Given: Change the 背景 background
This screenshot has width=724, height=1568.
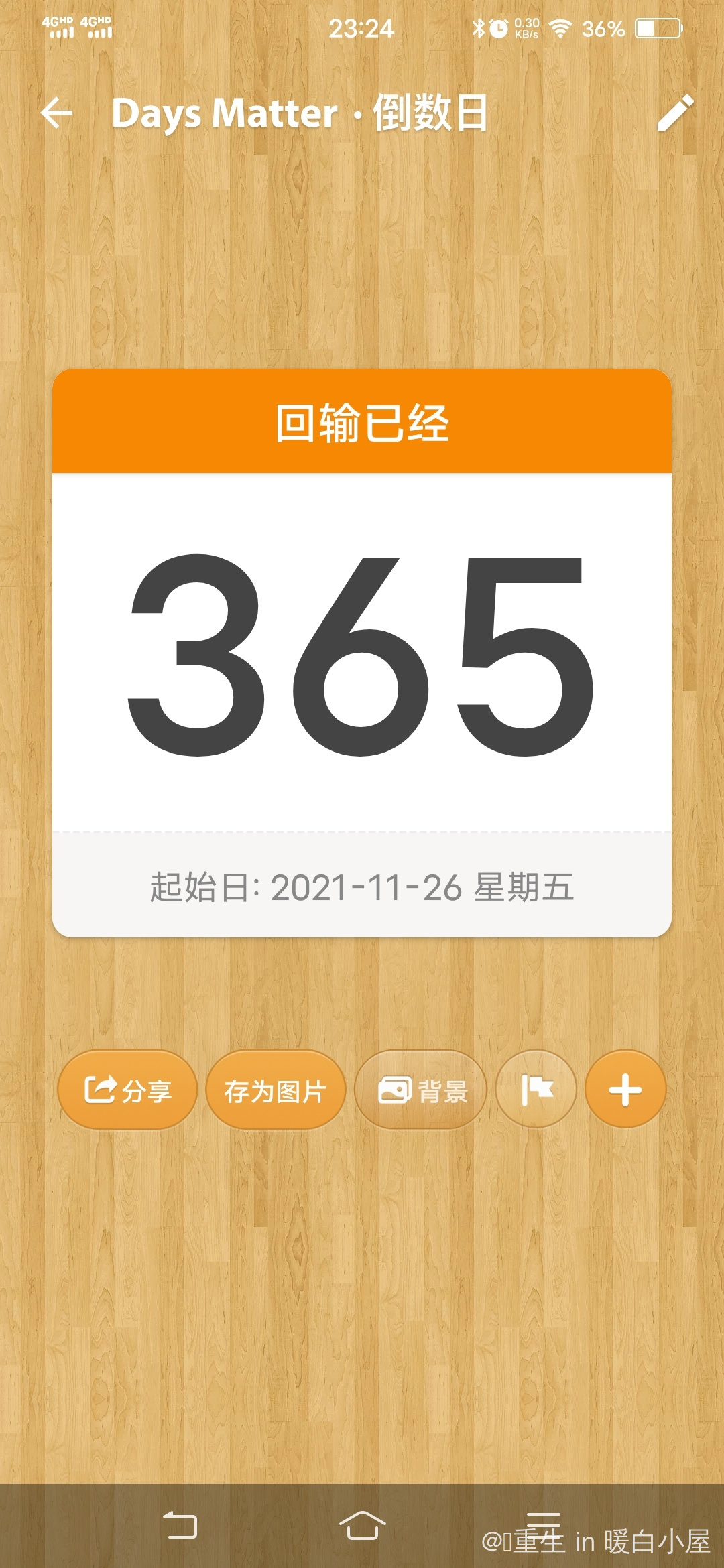Looking at the screenshot, I should coord(421,1090).
